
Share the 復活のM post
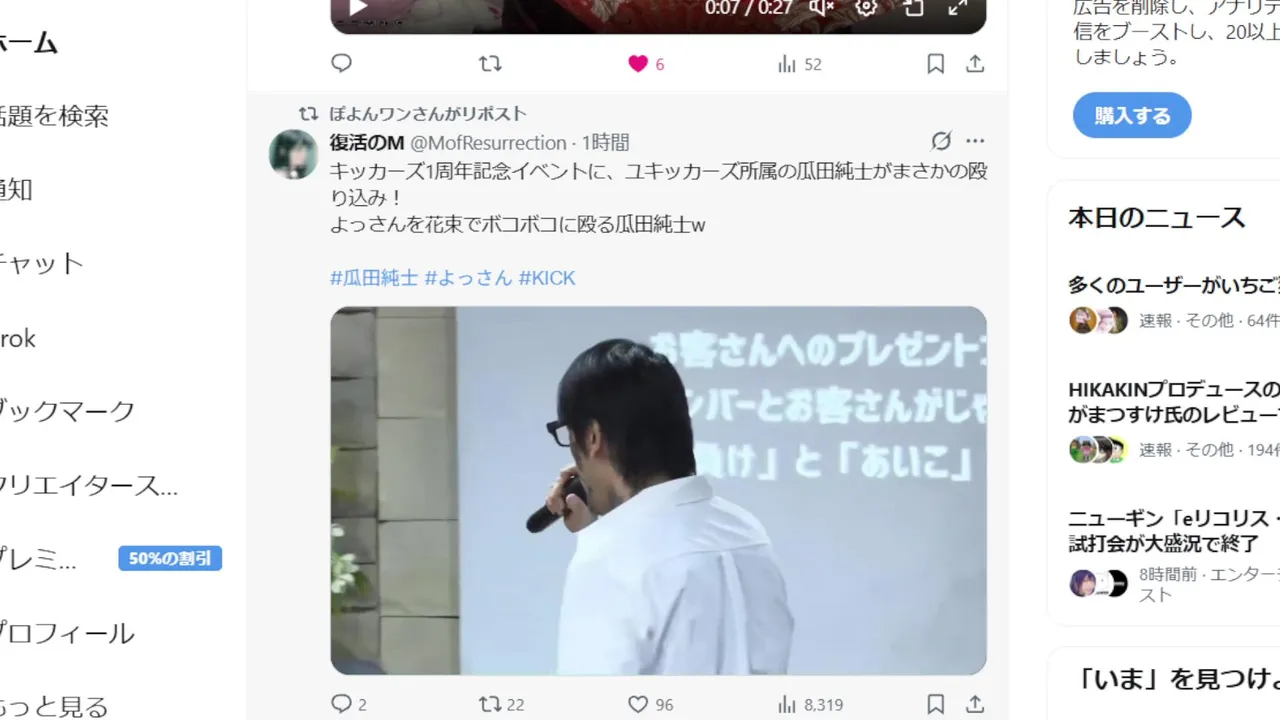point(975,705)
